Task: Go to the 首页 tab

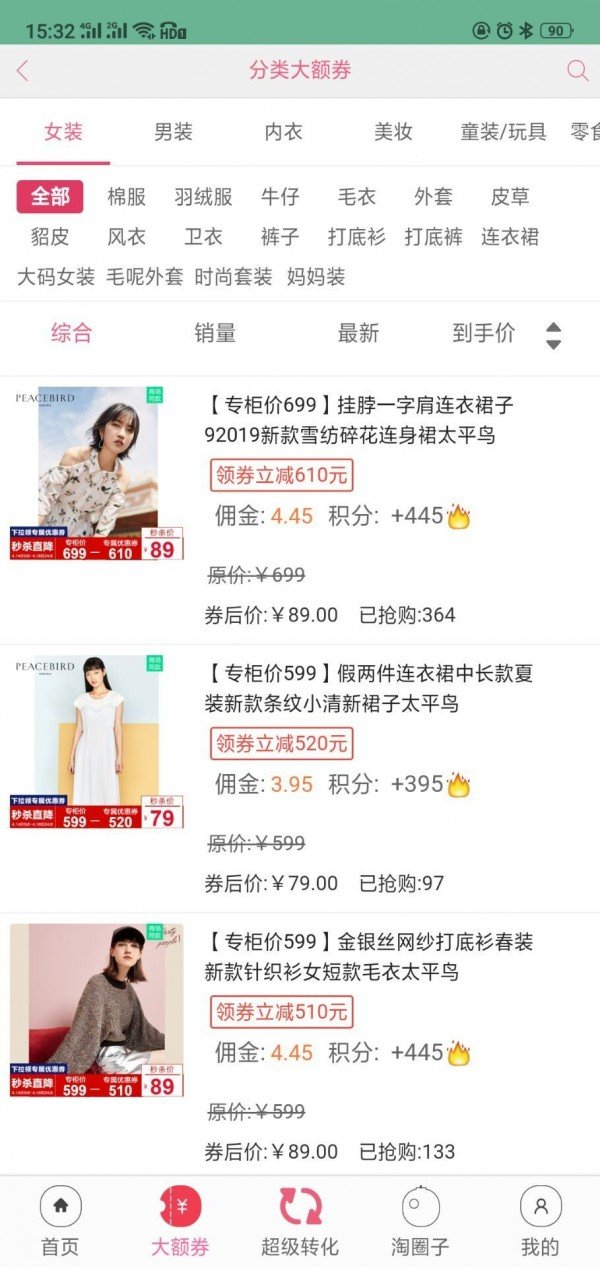Action: 60,1220
